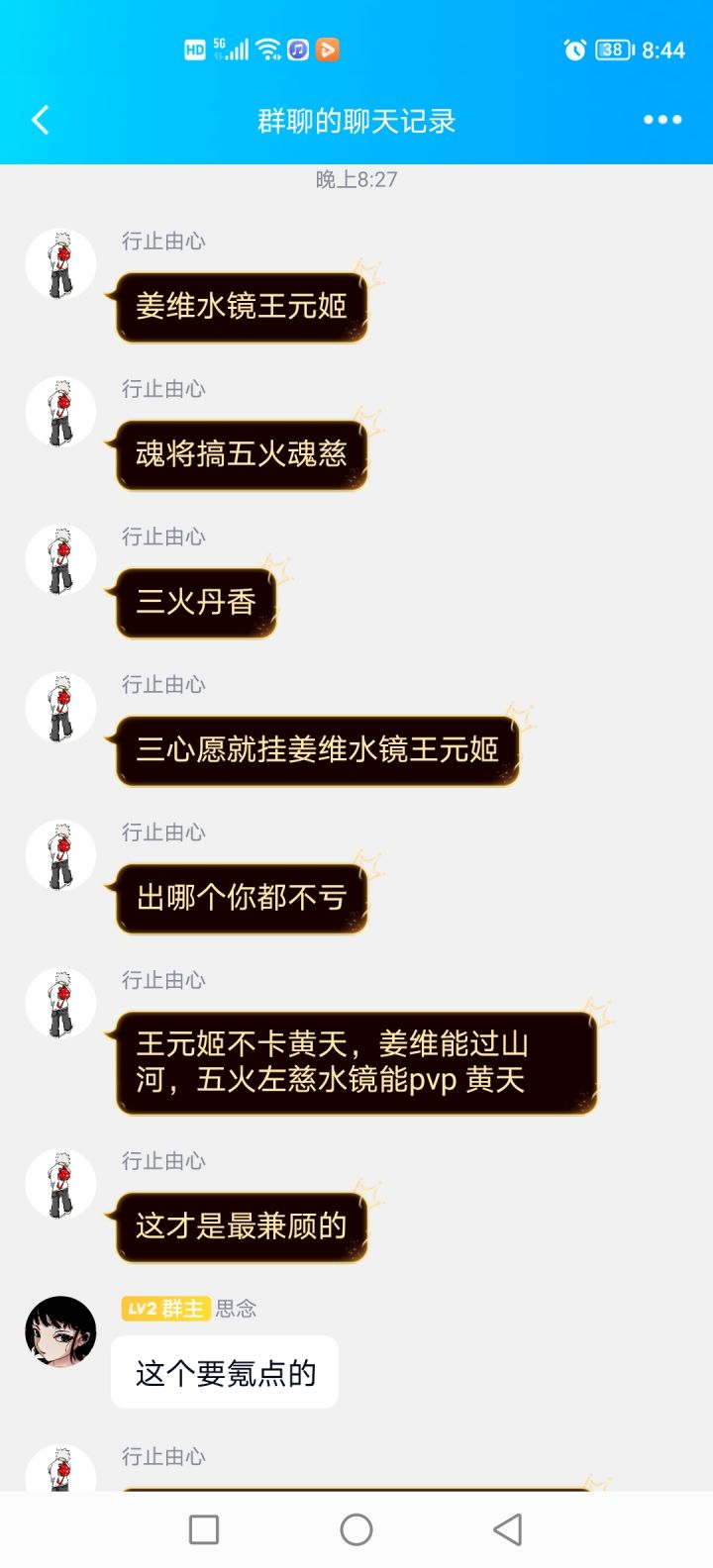Image resolution: width=713 pixels, height=1568 pixels.
Task: Tap the alarm clock status icon
Action: (574, 49)
